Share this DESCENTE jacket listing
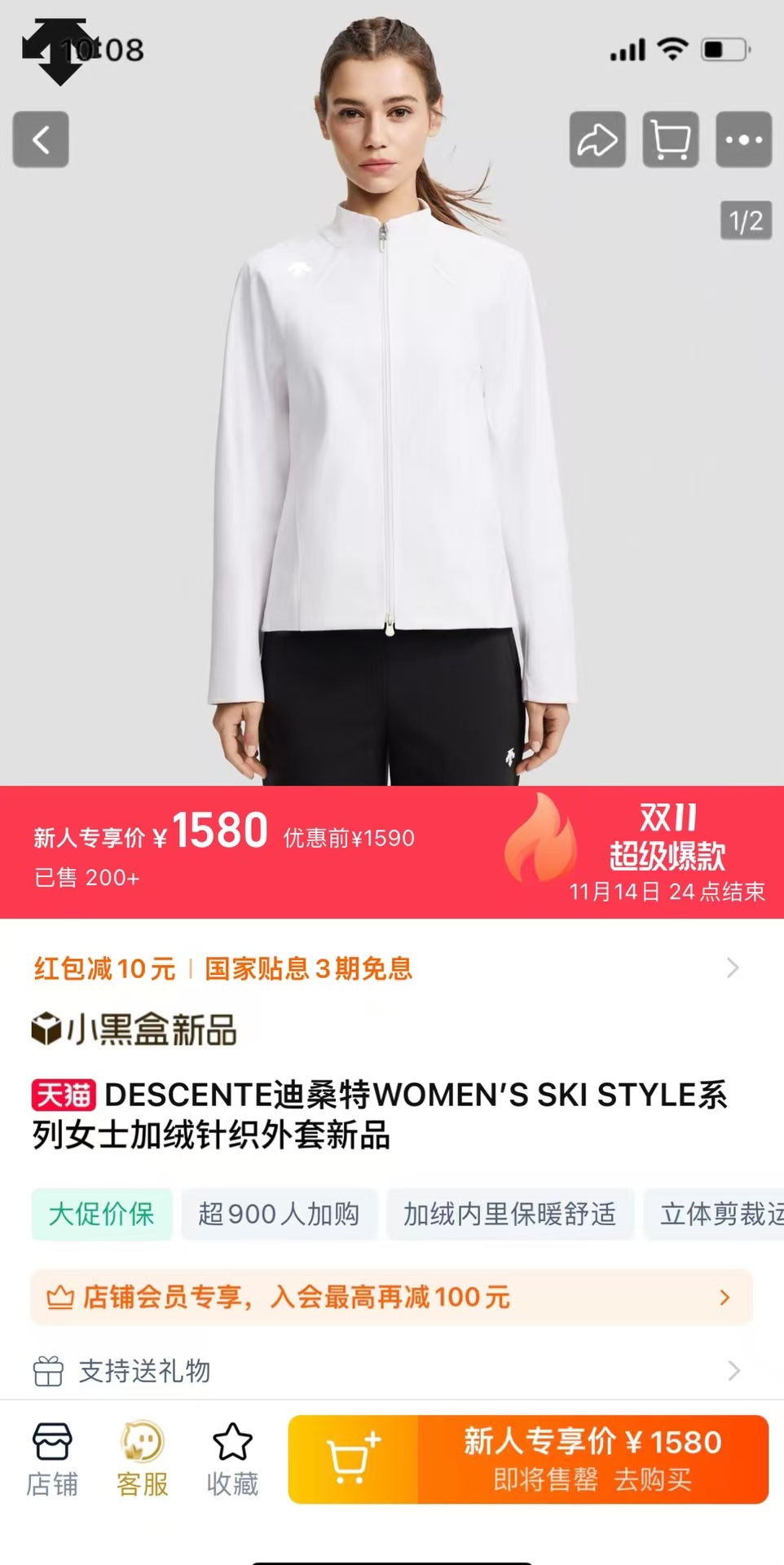Image resolution: width=784 pixels, height=1565 pixels. [597, 139]
